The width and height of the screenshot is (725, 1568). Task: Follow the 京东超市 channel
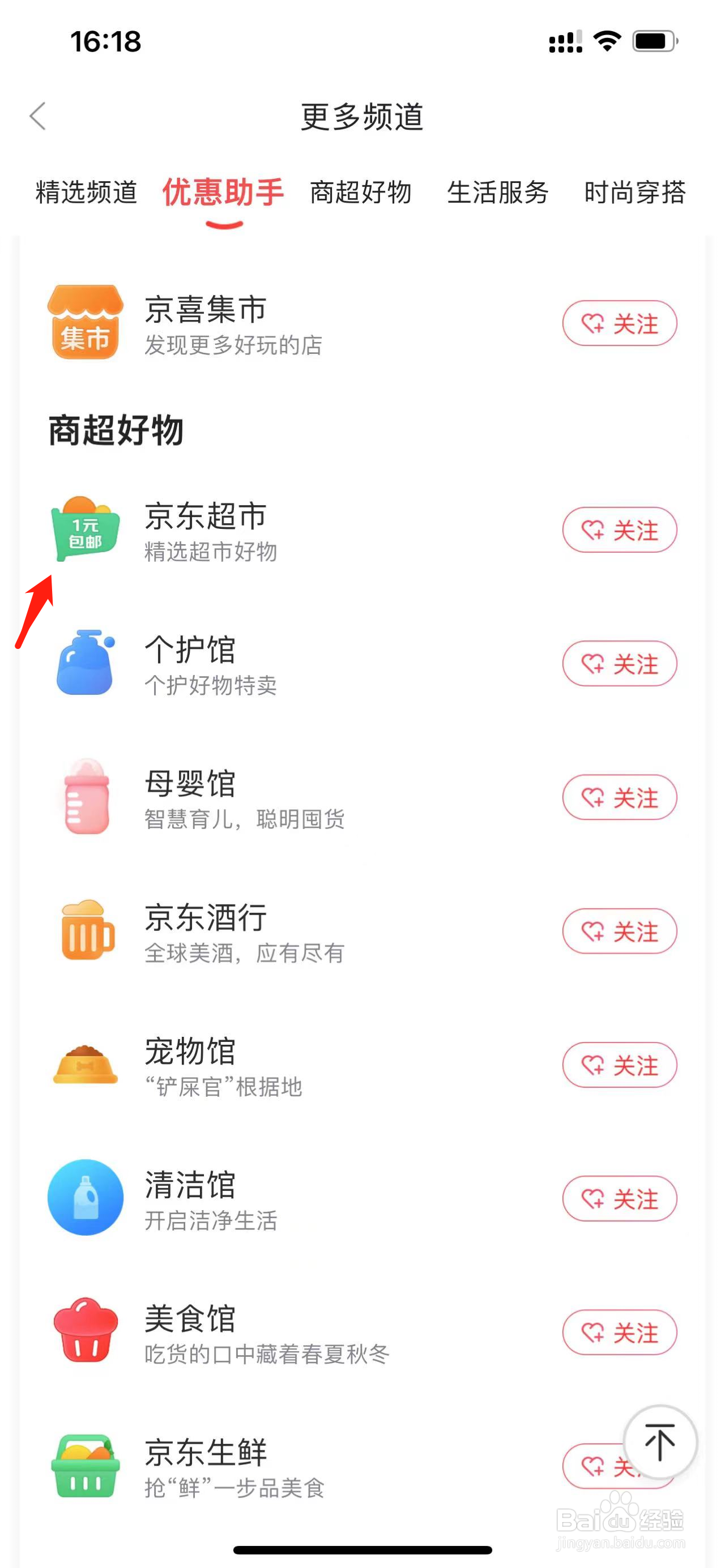(x=619, y=530)
